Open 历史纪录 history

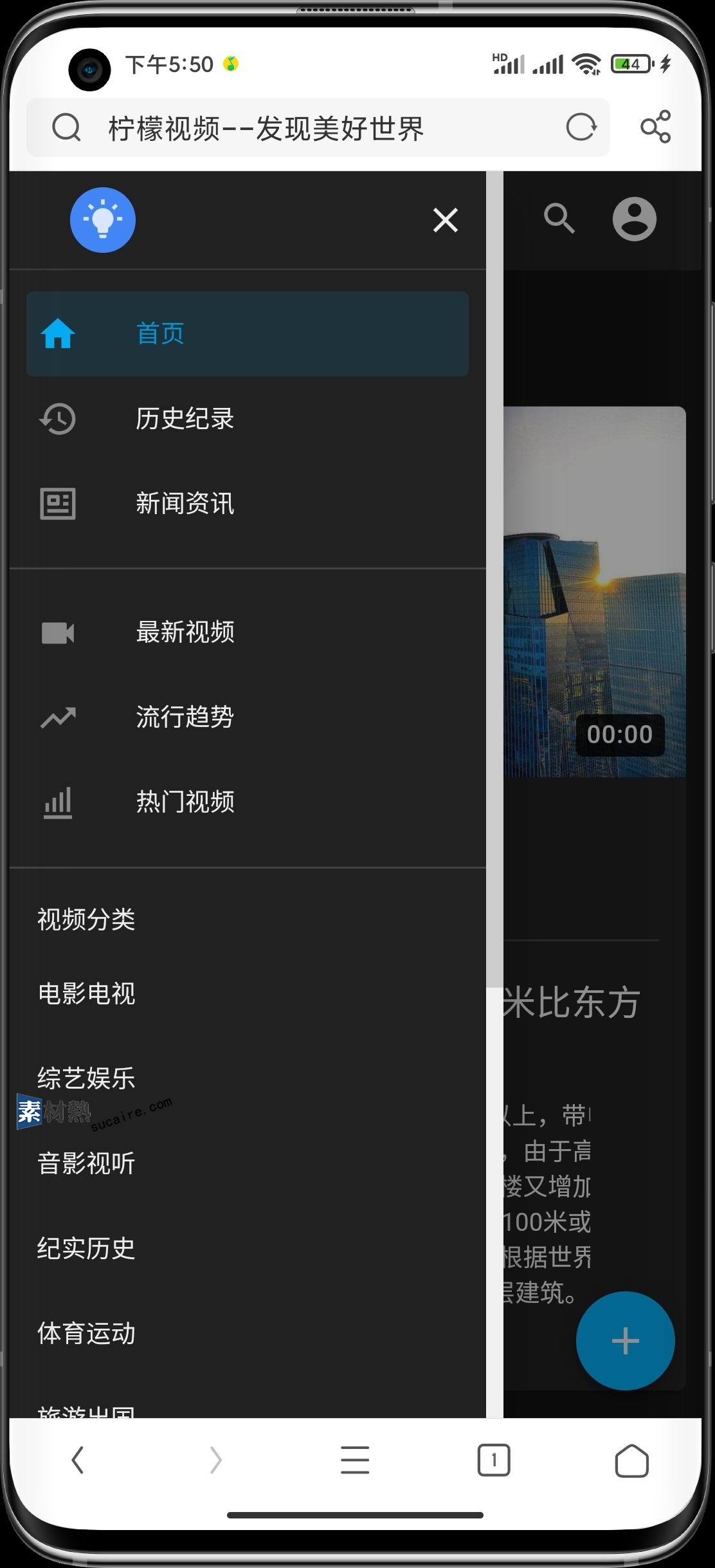(x=248, y=418)
